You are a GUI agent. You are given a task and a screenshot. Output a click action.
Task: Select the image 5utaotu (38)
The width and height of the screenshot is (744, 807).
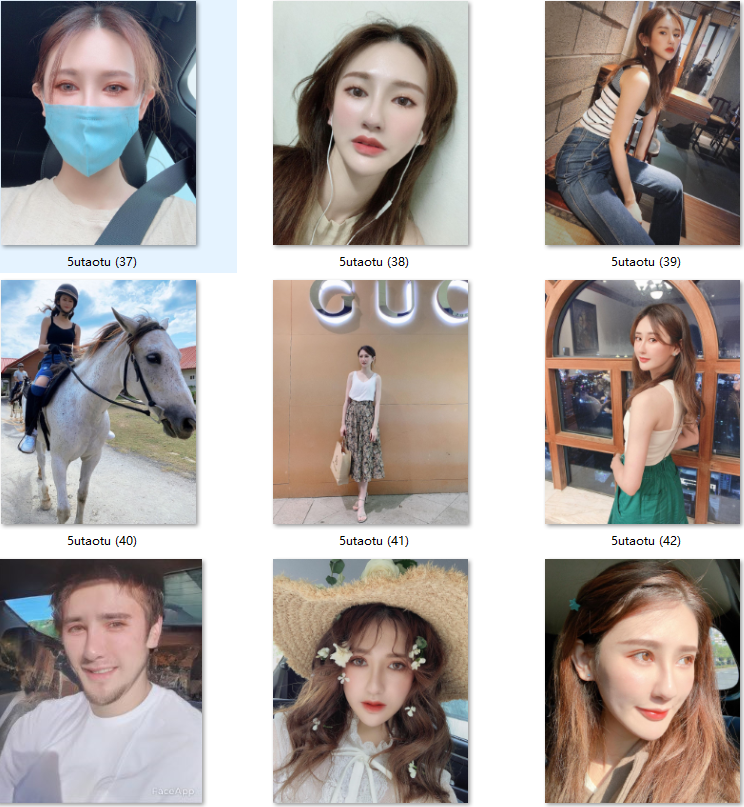click(x=370, y=123)
